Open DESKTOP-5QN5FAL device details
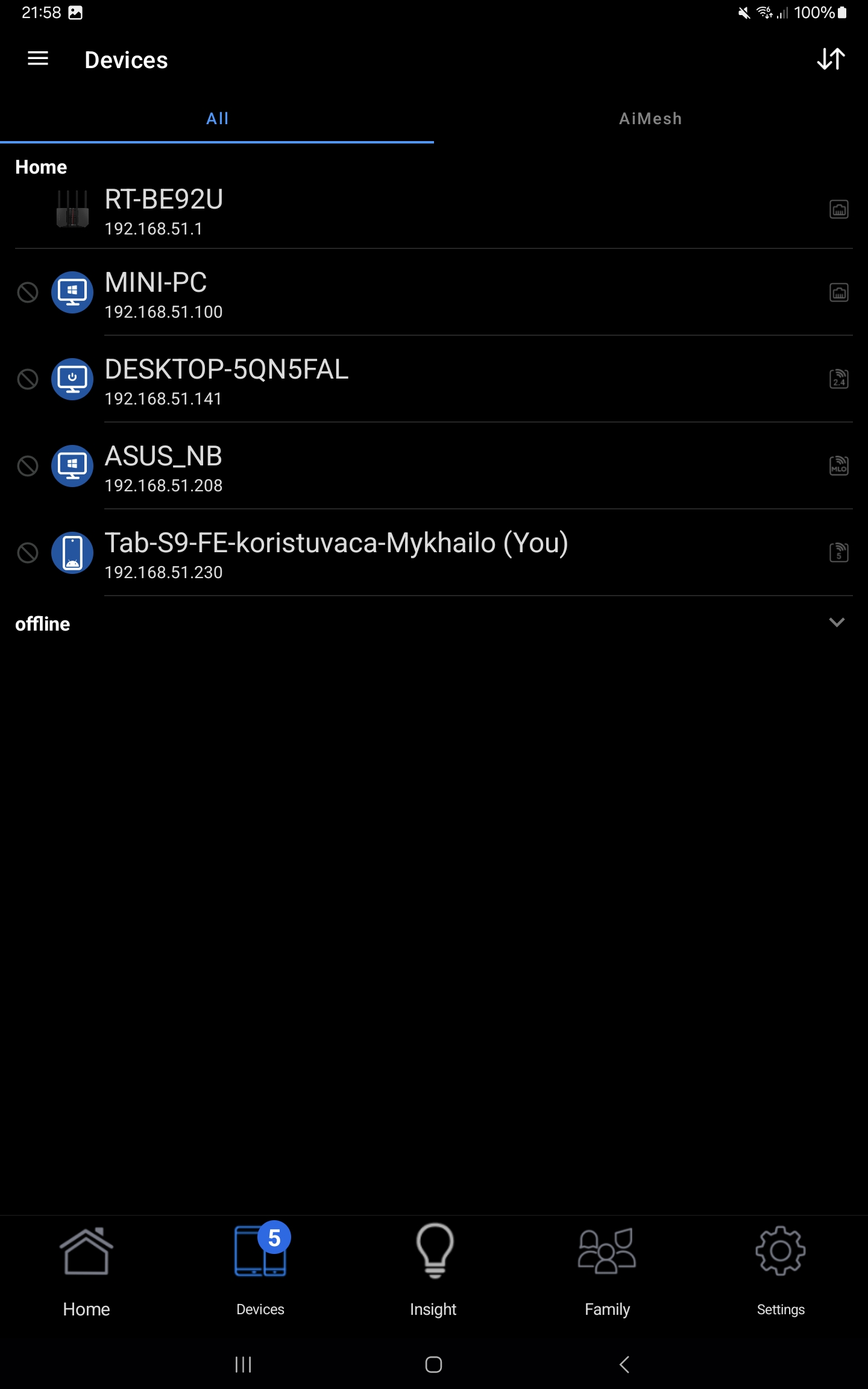 point(227,381)
